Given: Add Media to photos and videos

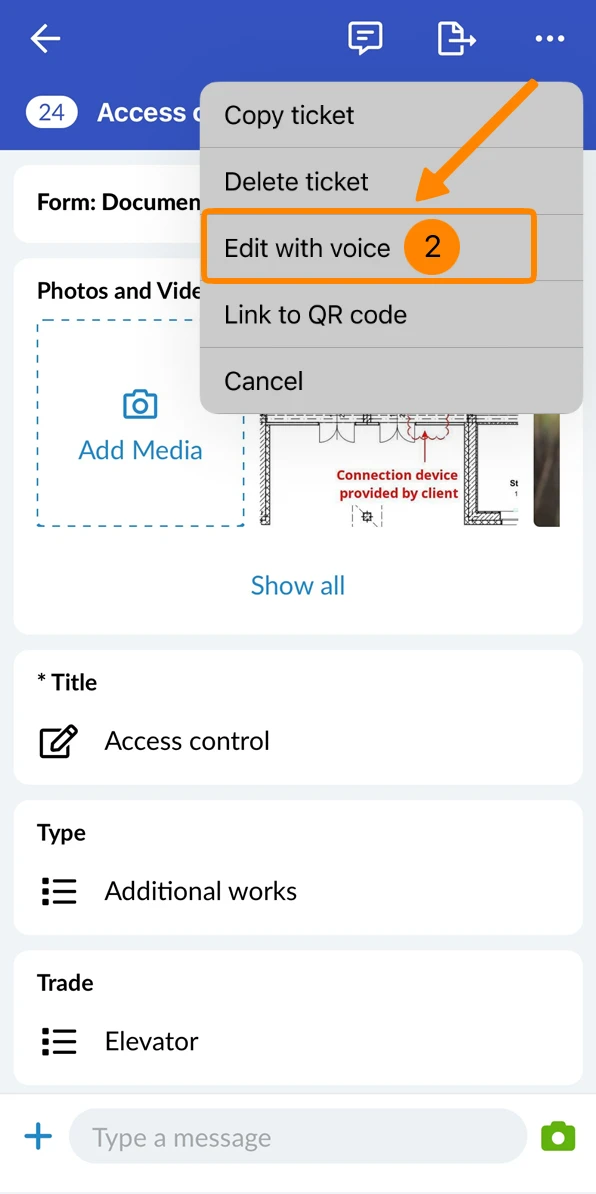Looking at the screenshot, I should click(x=141, y=423).
